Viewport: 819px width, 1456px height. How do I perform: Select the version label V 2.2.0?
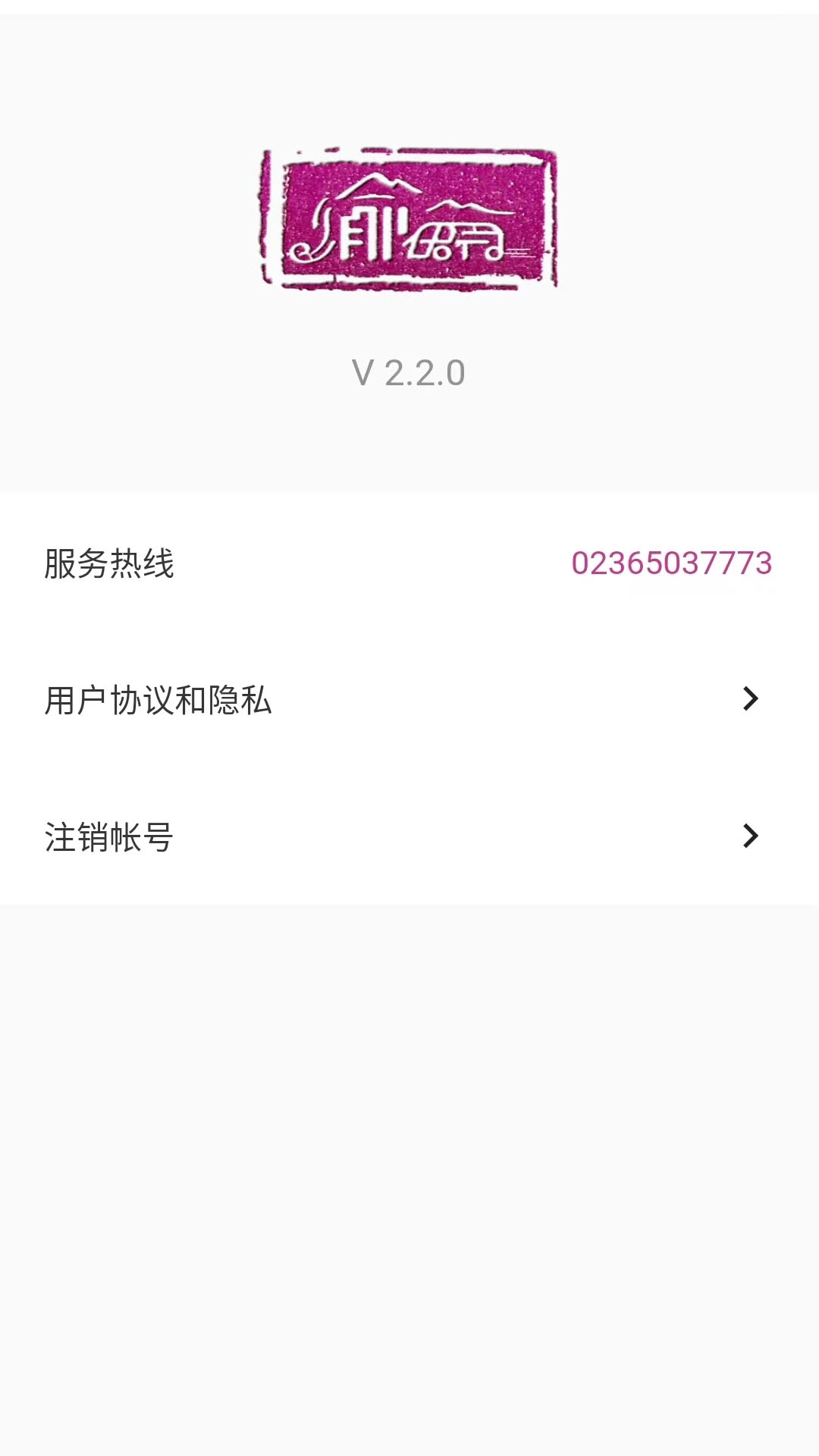(x=409, y=372)
